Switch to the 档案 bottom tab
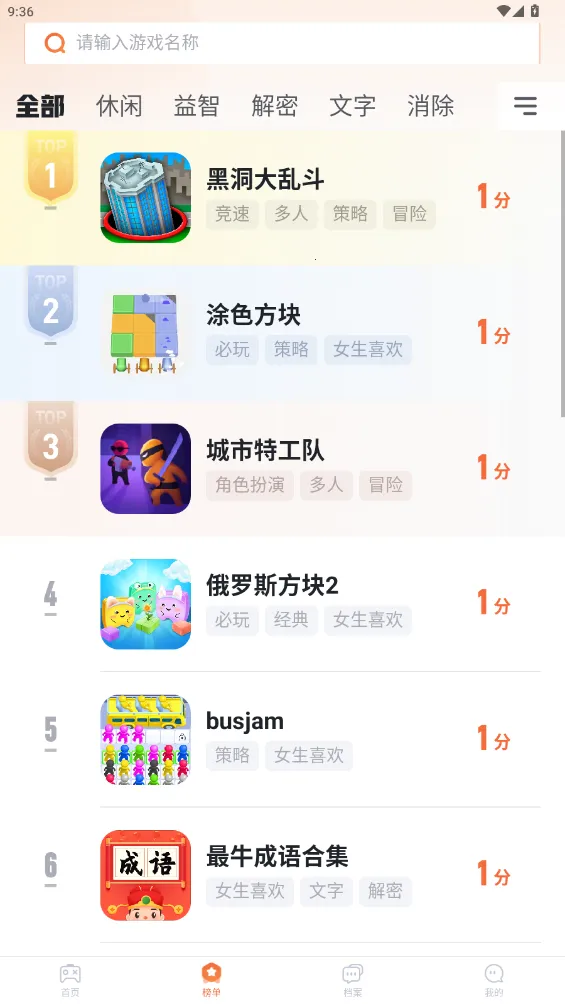The image size is (565, 1004). tap(352, 980)
